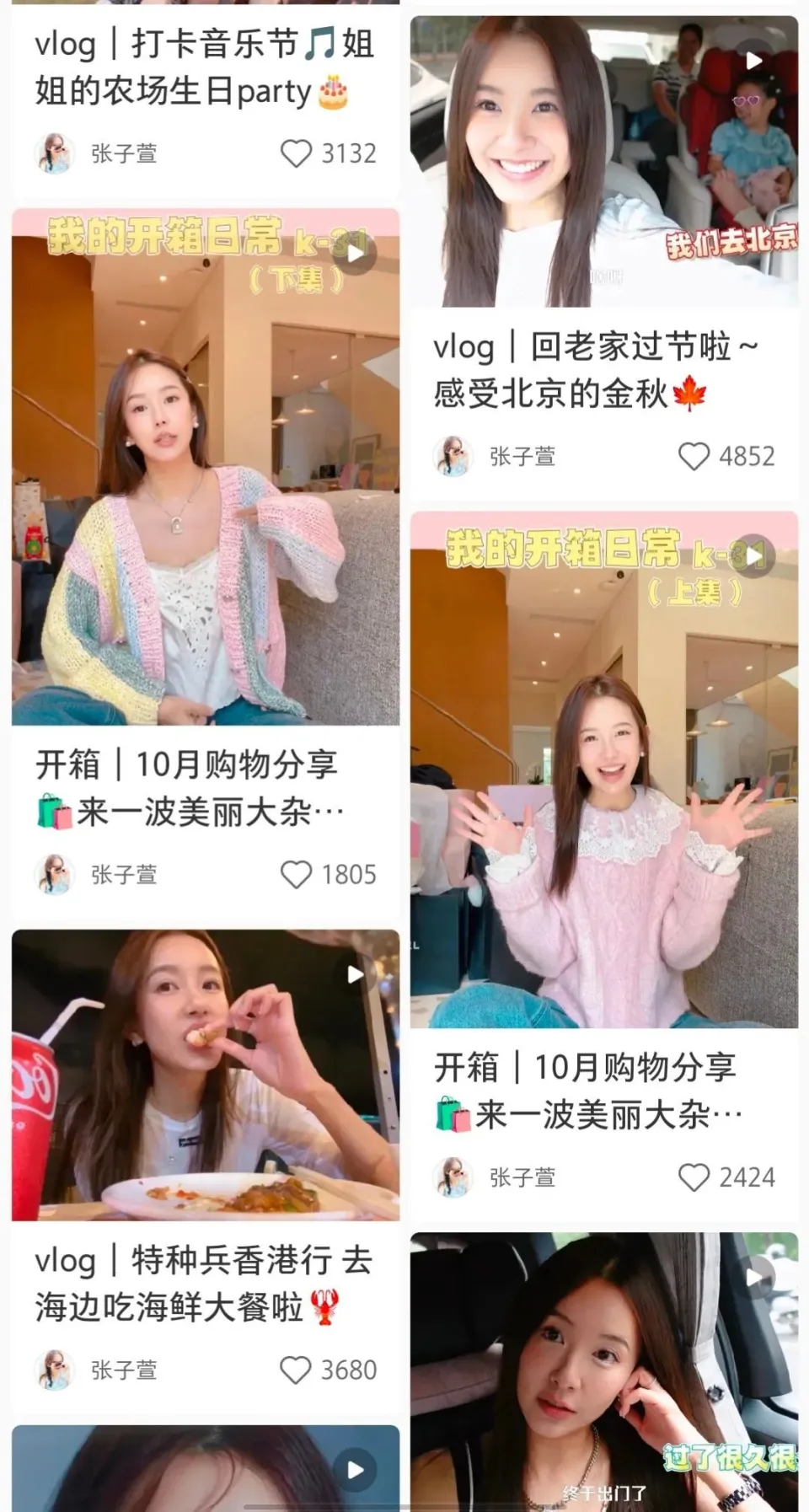
Task: Like the music festival birthday party vlog
Action: [x=296, y=153]
